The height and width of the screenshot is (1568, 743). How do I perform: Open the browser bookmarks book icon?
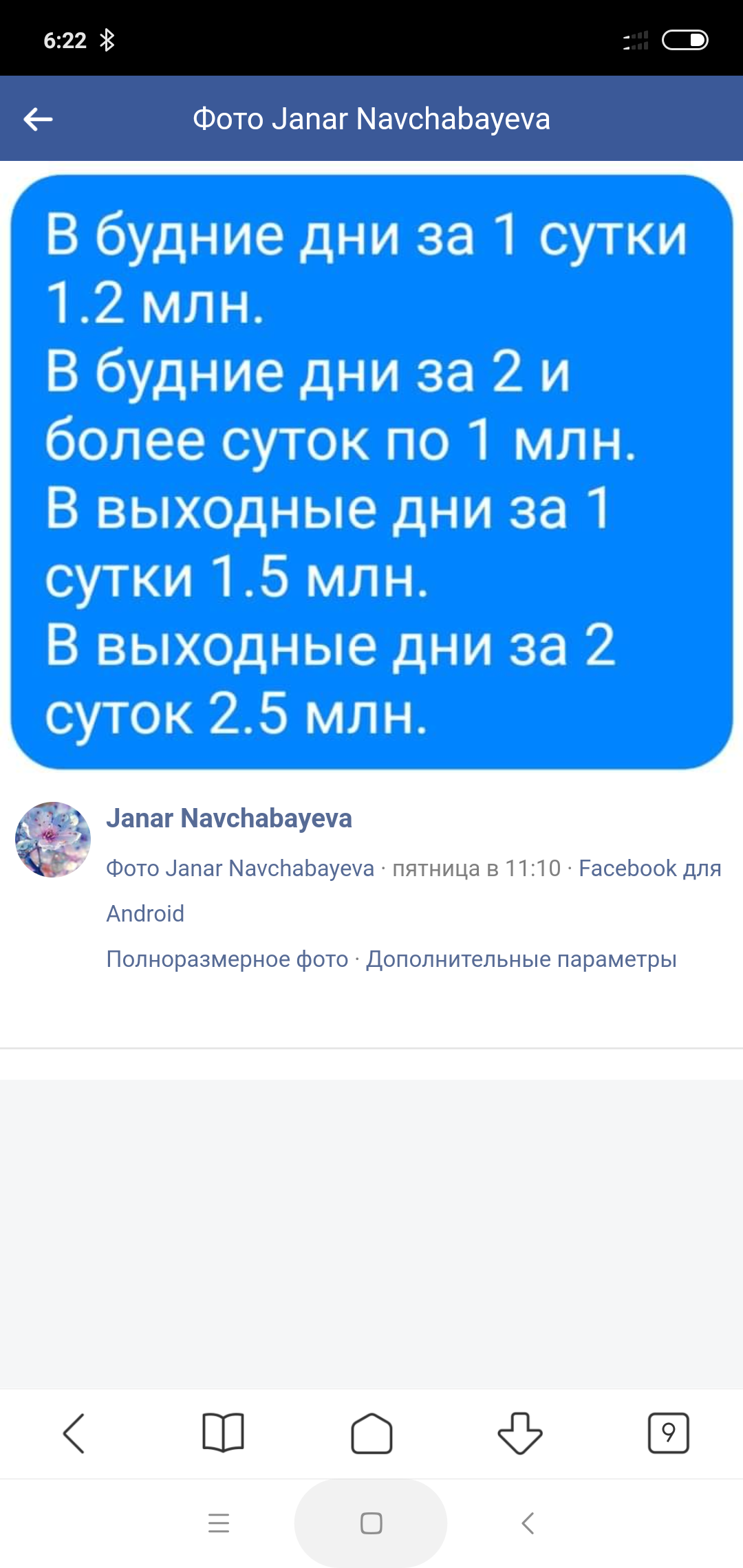click(x=223, y=1433)
